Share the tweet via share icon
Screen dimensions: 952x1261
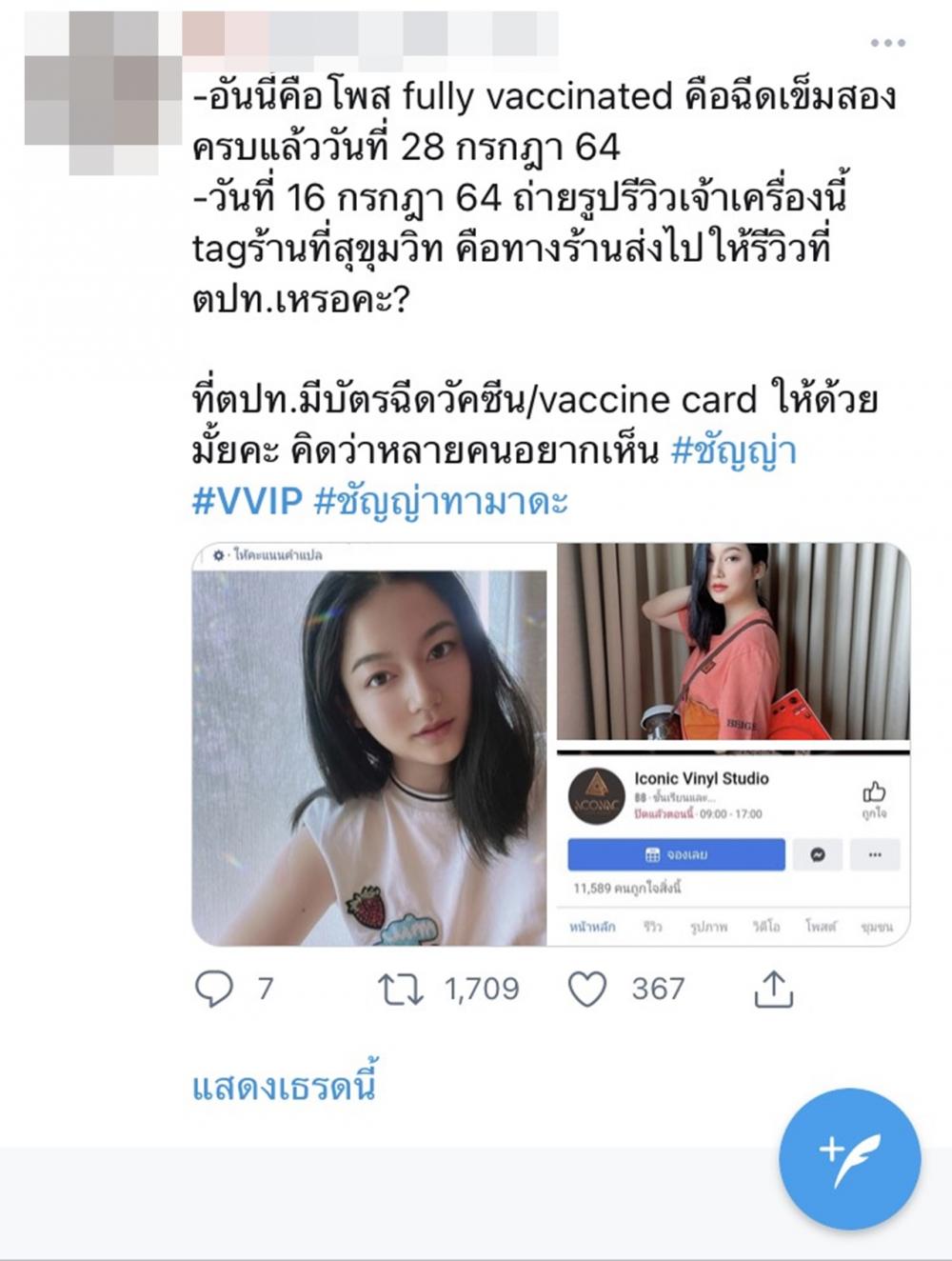pos(773,990)
